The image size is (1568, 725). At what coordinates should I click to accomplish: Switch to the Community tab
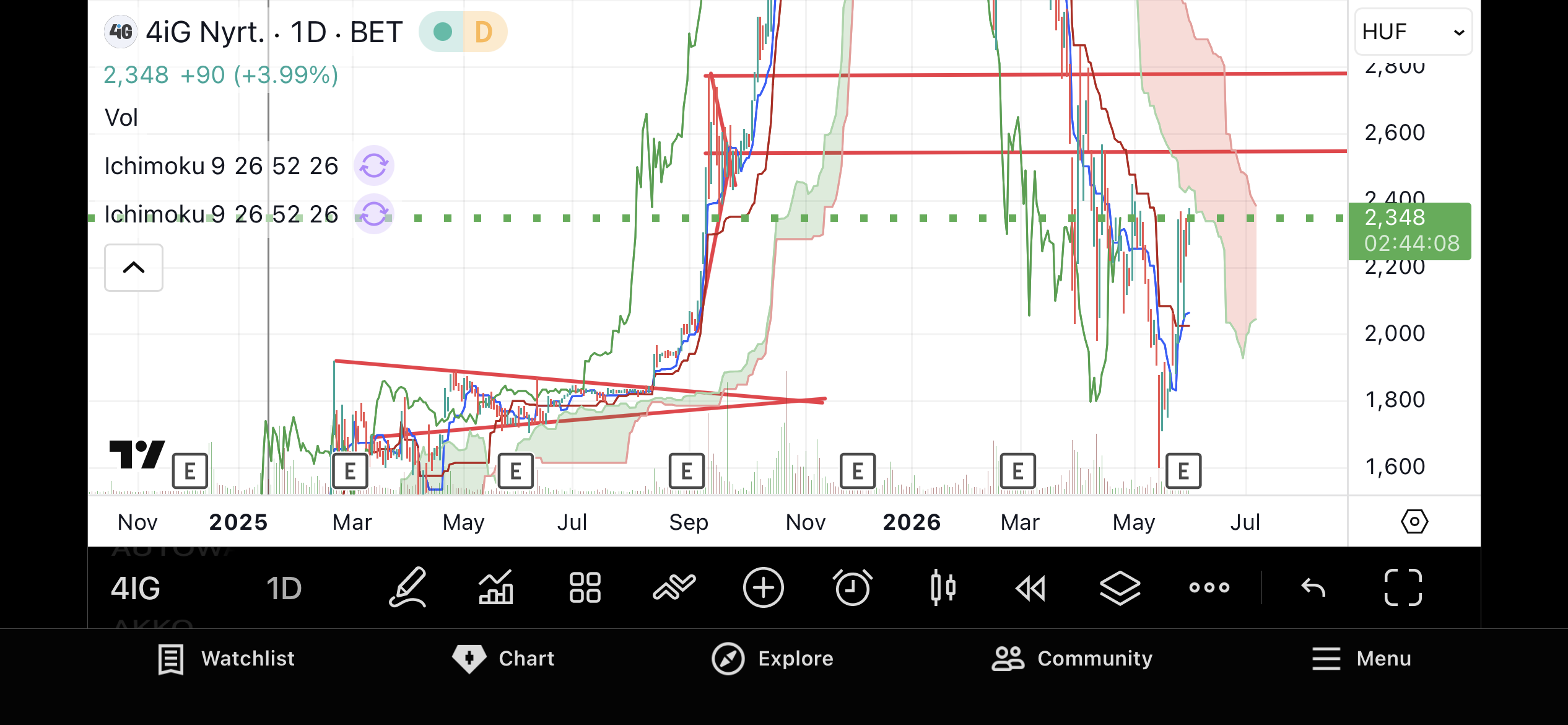[1072, 659]
